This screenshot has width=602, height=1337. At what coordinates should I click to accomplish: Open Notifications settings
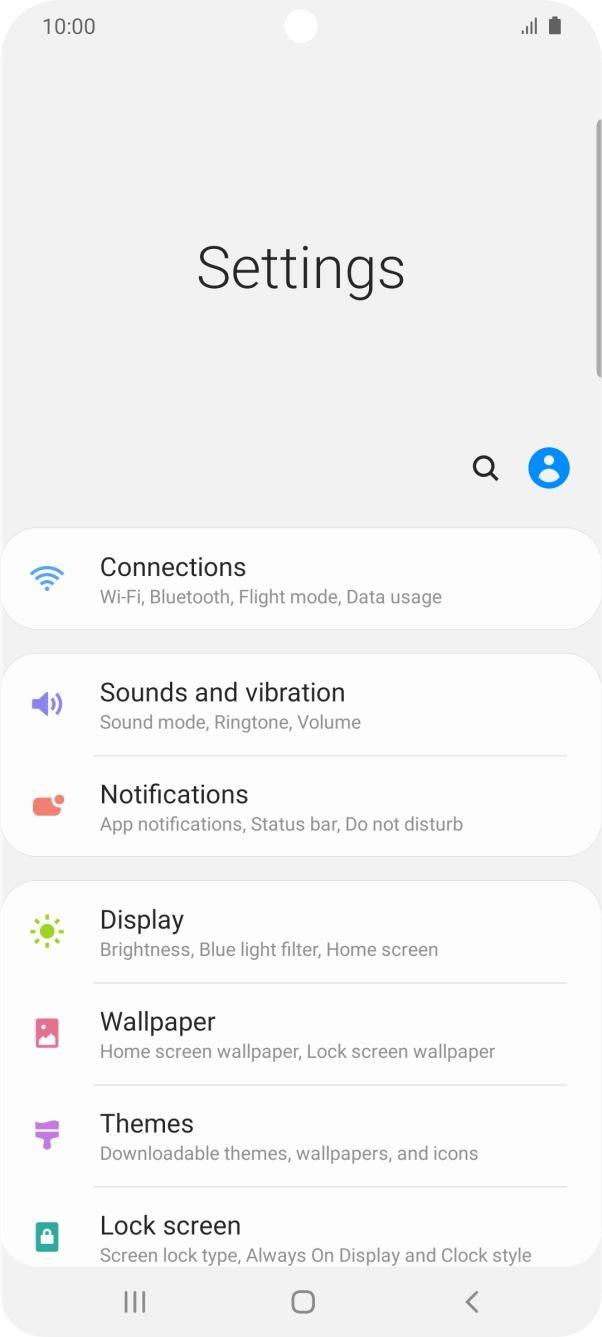(x=301, y=807)
